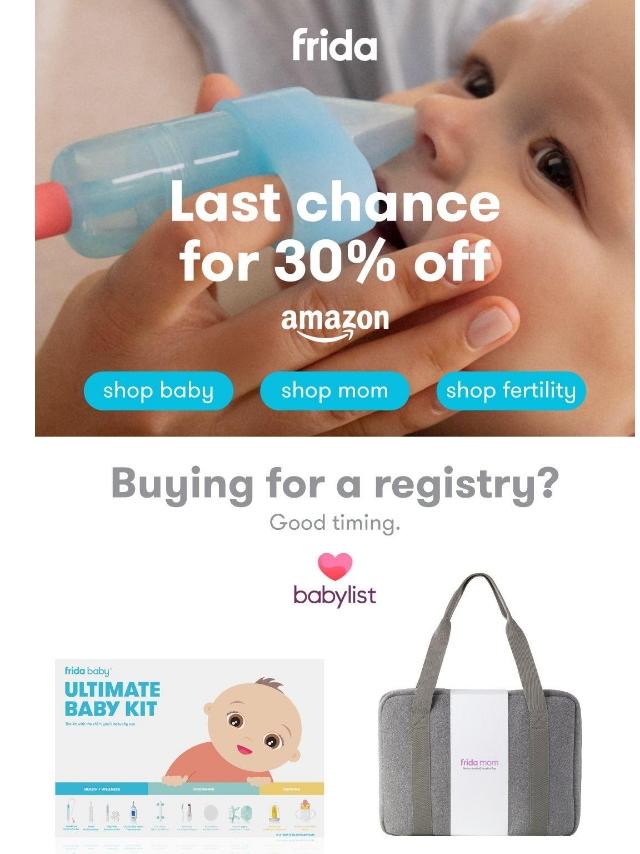640x854 pixels.
Task: Select the shop fertility button
Action: pyautogui.click(x=510, y=391)
